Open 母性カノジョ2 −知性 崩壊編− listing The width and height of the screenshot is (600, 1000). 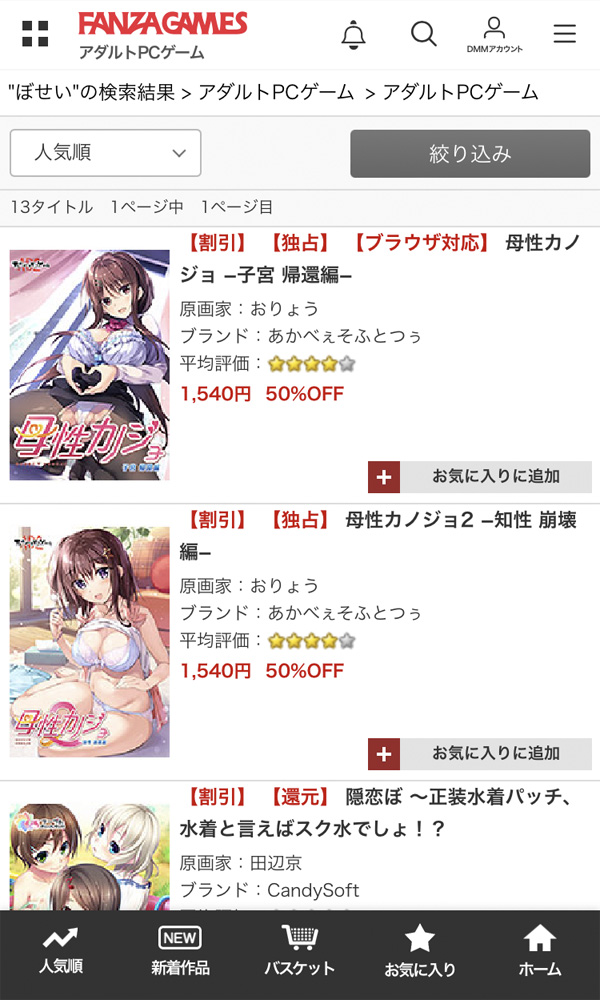tap(380, 535)
